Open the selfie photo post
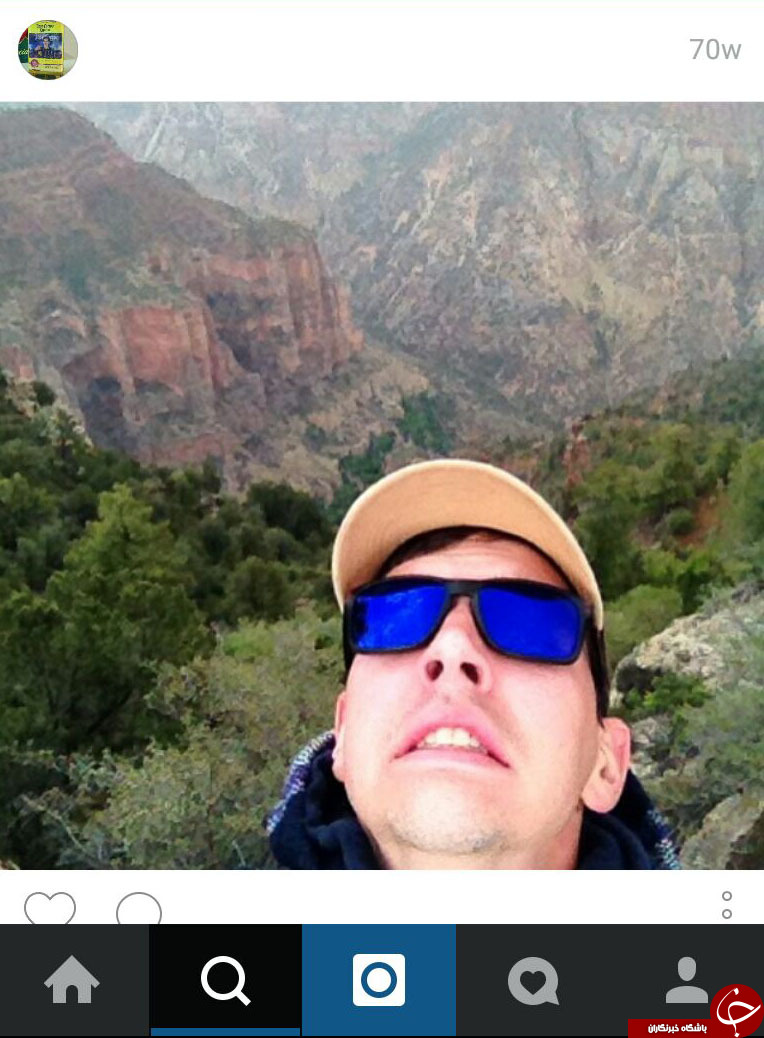764x1038 pixels. pos(382,485)
